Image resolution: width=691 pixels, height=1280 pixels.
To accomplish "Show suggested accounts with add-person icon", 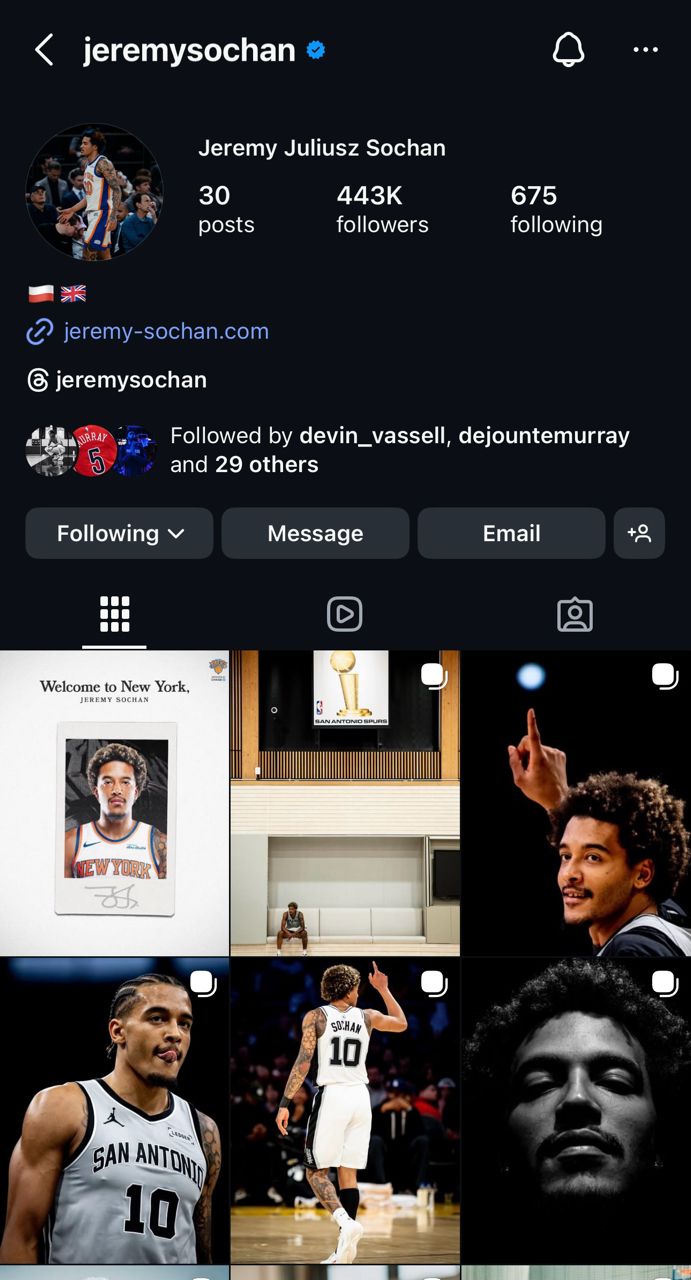I will (639, 533).
